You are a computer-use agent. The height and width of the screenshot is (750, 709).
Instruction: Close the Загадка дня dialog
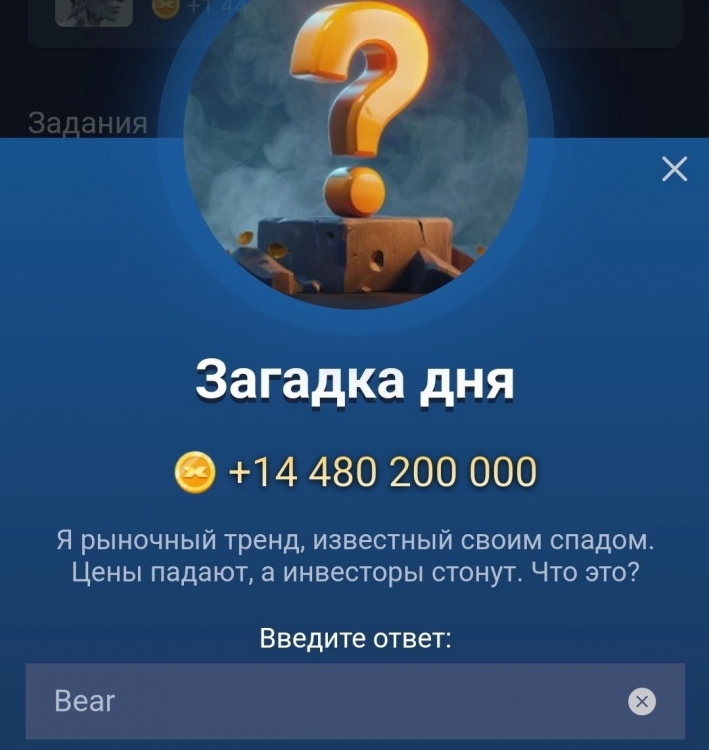click(x=675, y=170)
